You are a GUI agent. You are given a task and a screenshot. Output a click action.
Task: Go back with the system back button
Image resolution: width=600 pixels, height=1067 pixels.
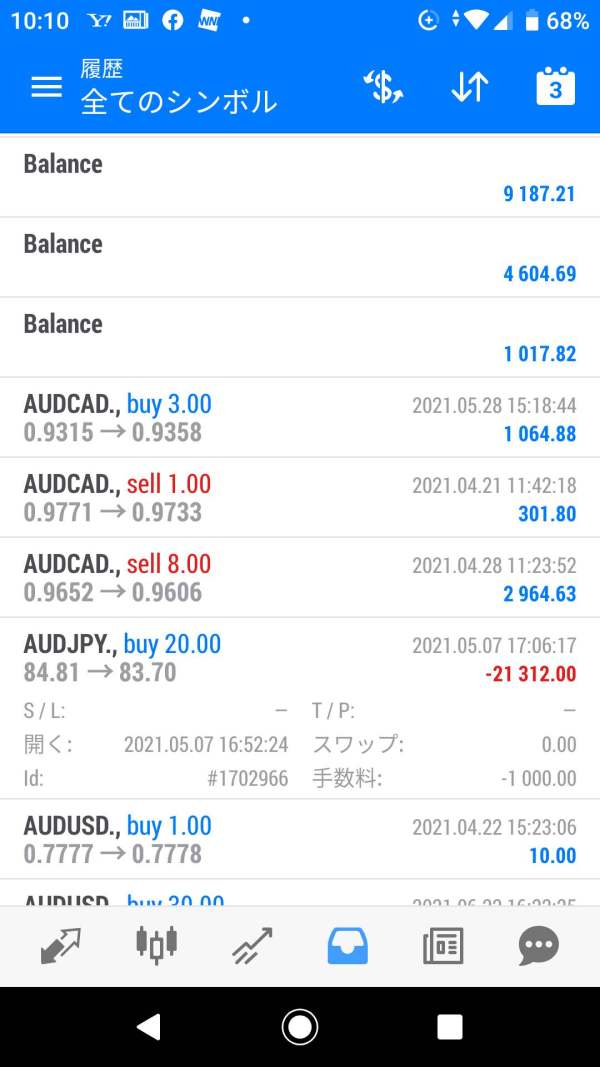[149, 1027]
